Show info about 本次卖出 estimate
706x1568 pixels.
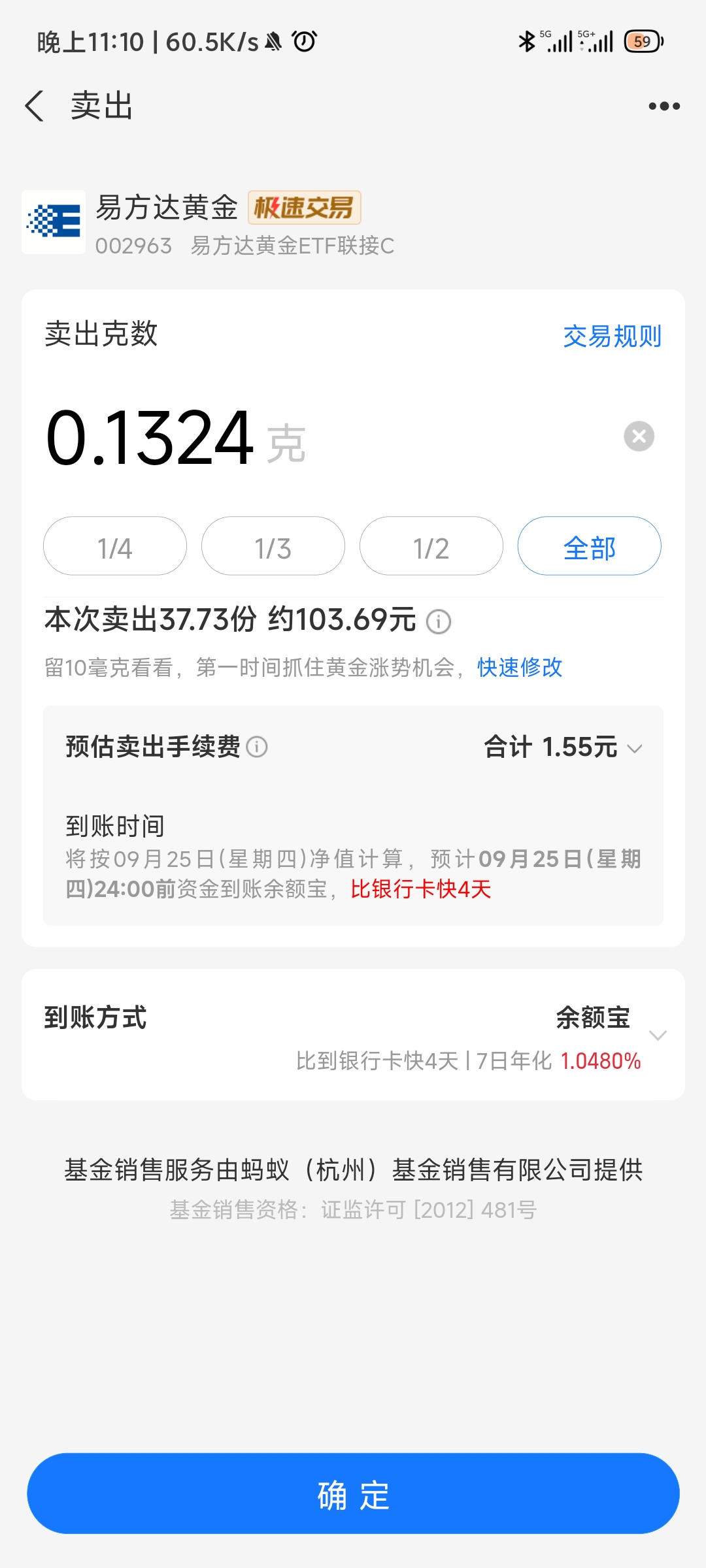coord(439,621)
